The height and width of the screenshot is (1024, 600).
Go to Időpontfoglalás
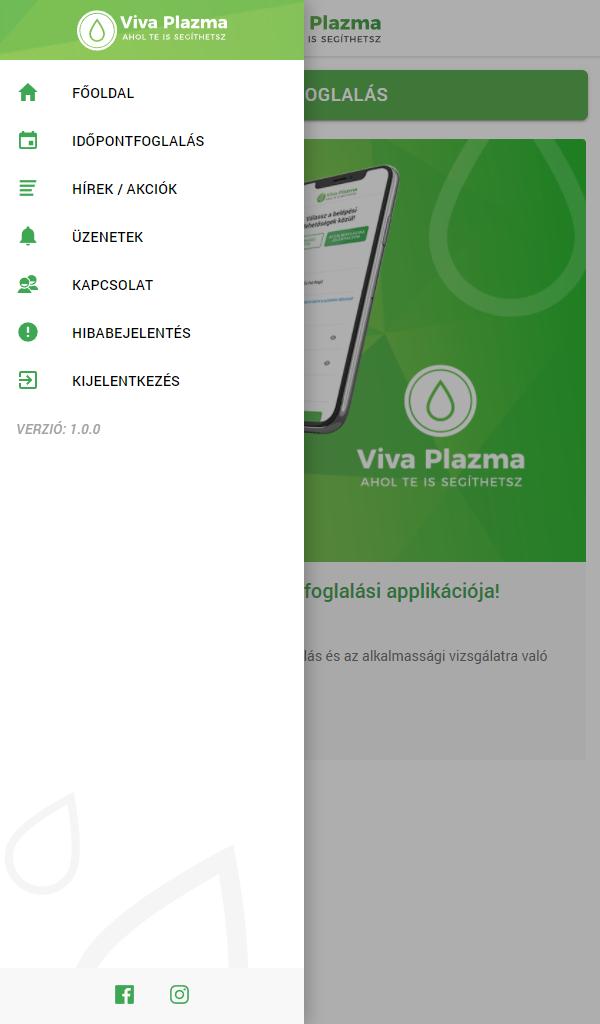(x=151, y=140)
